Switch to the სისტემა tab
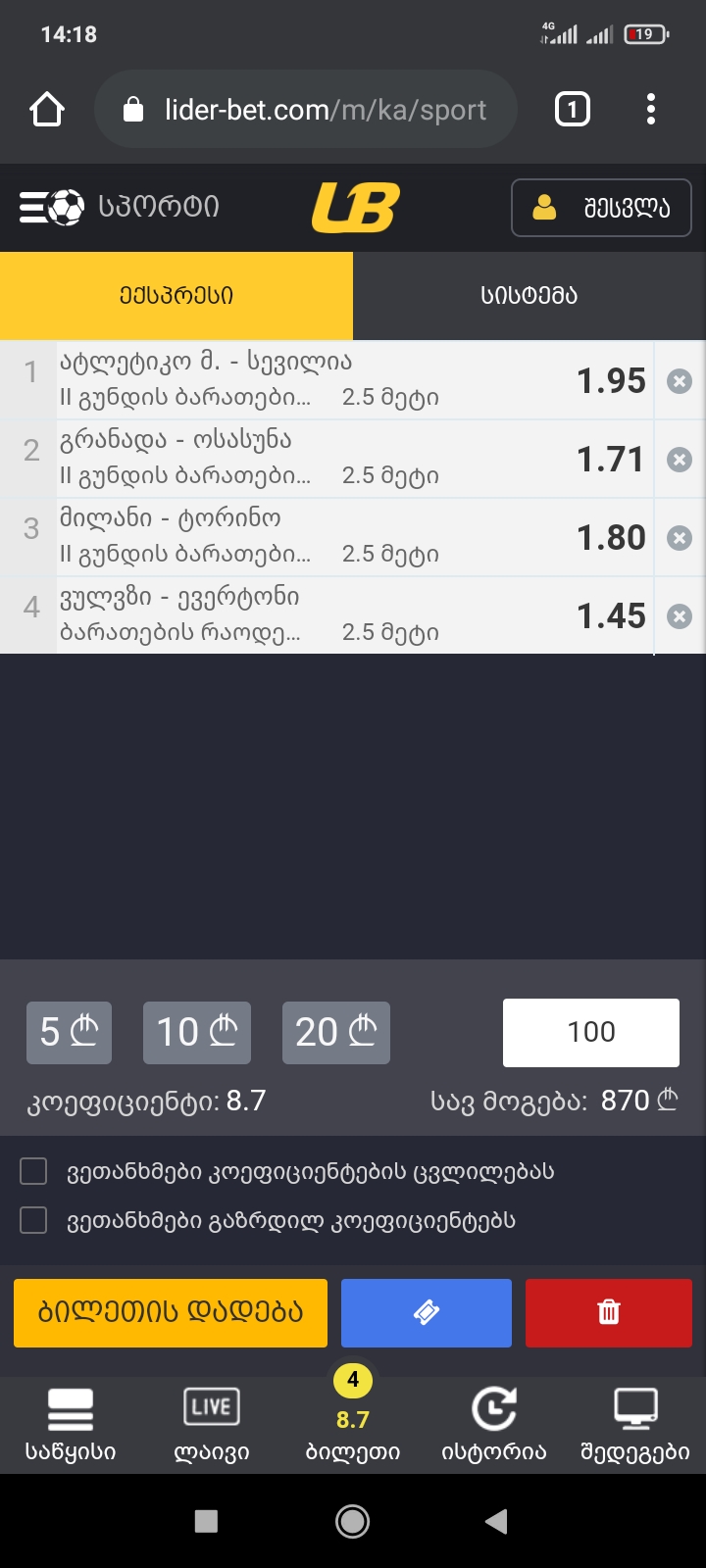This screenshot has width=706, height=1568. [x=529, y=296]
